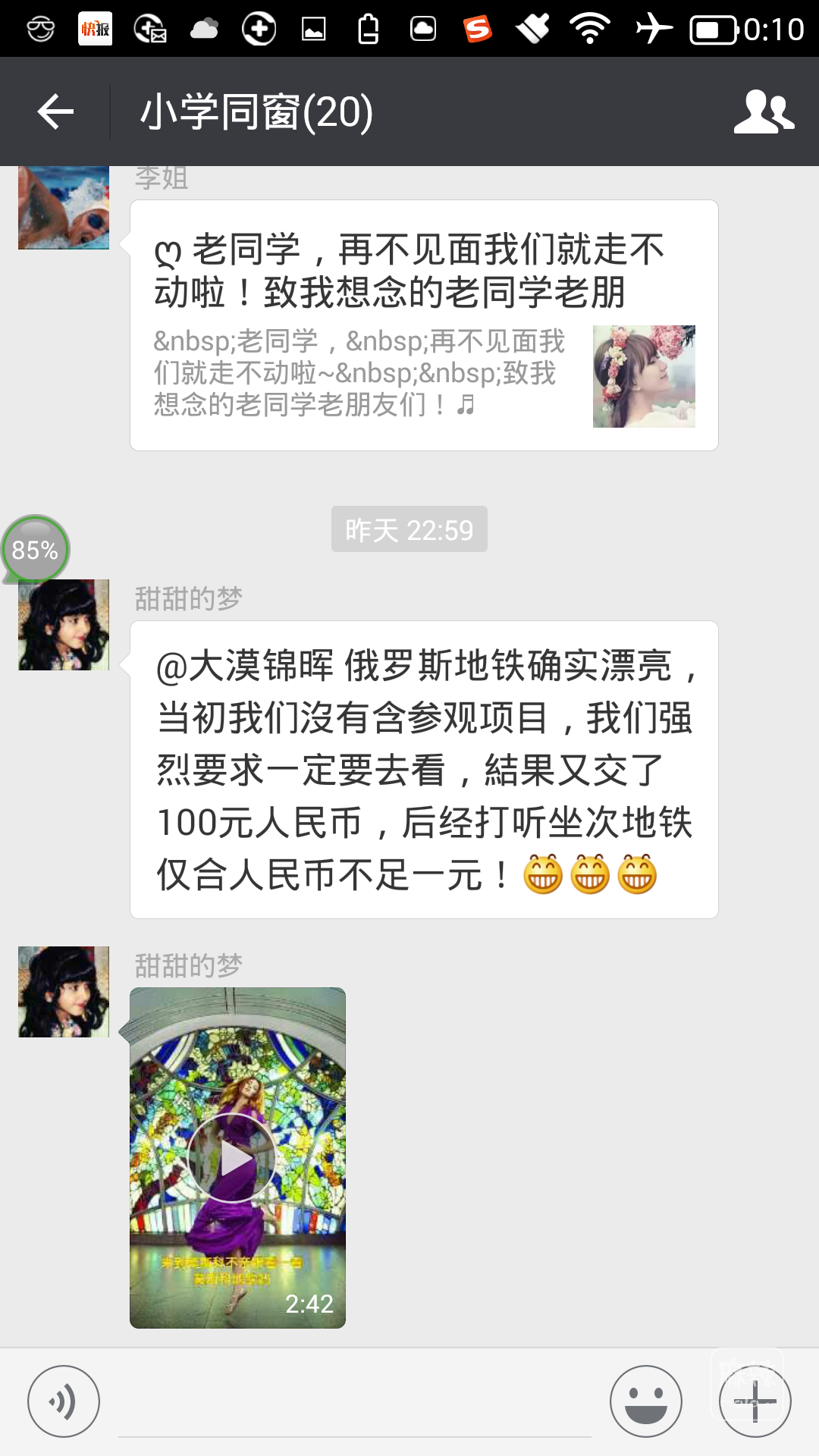This screenshot has width=819, height=1456.
Task: Go back from the 小学同窗 group chat
Action: 55,112
